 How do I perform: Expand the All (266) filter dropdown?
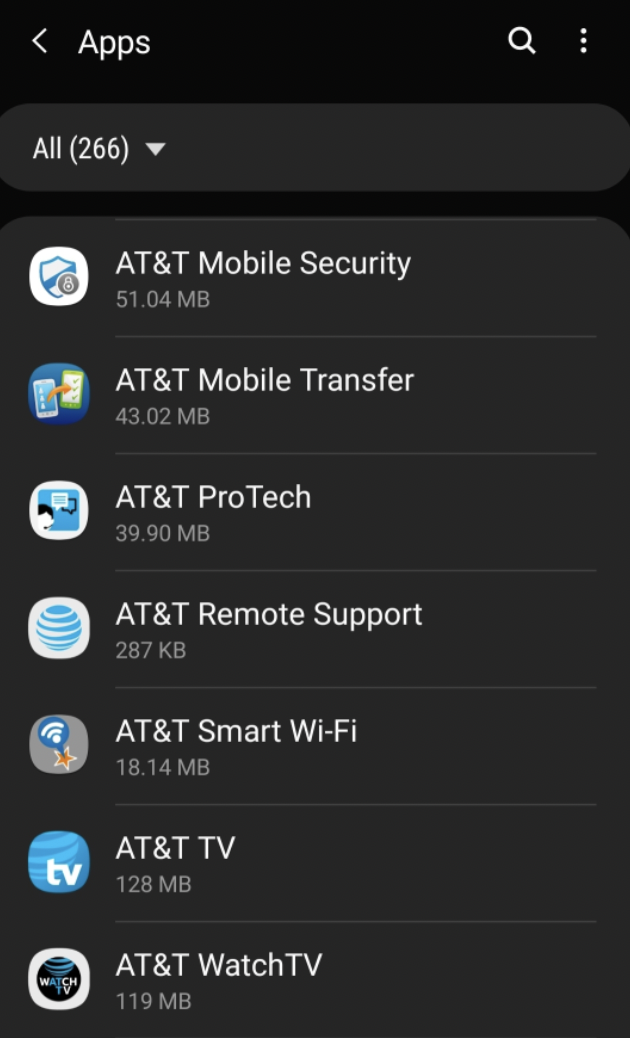tap(99, 150)
